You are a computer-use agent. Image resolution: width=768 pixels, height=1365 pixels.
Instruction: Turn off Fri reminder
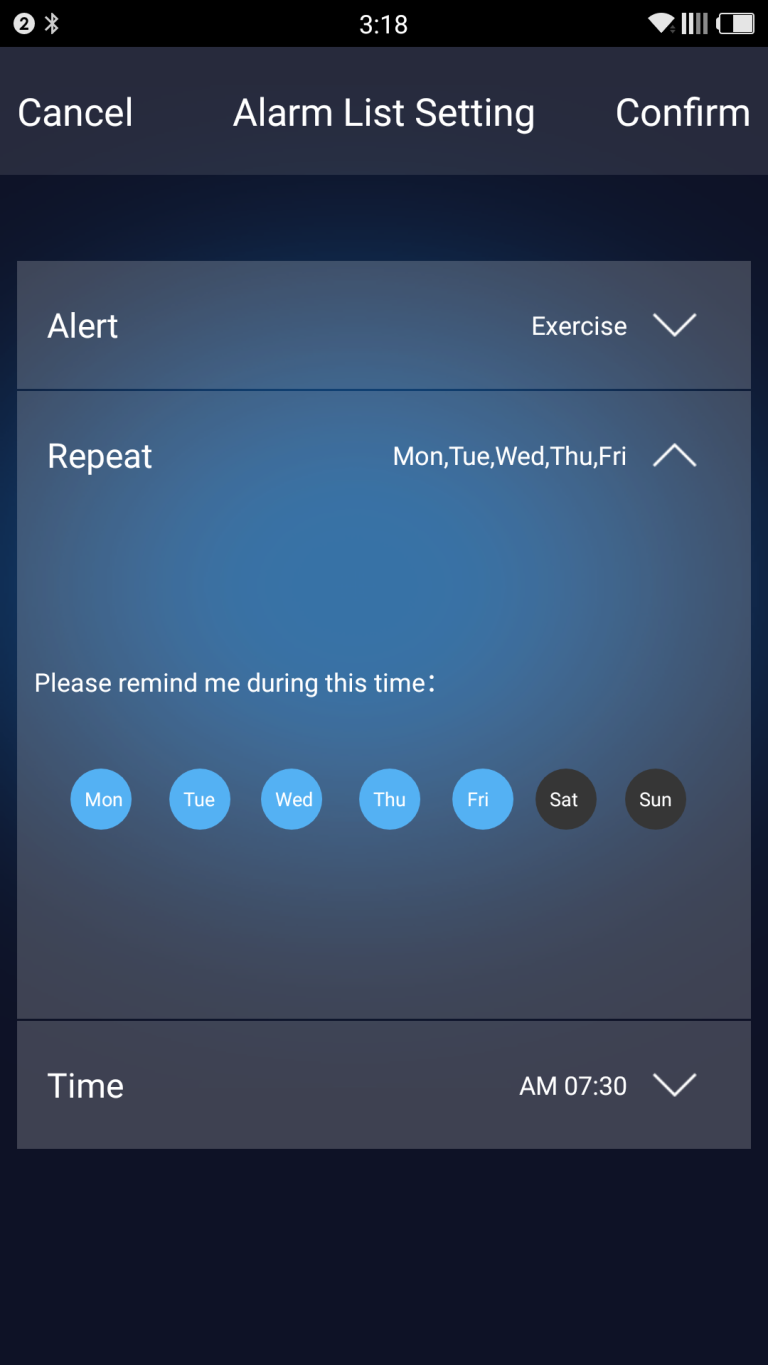[483, 799]
